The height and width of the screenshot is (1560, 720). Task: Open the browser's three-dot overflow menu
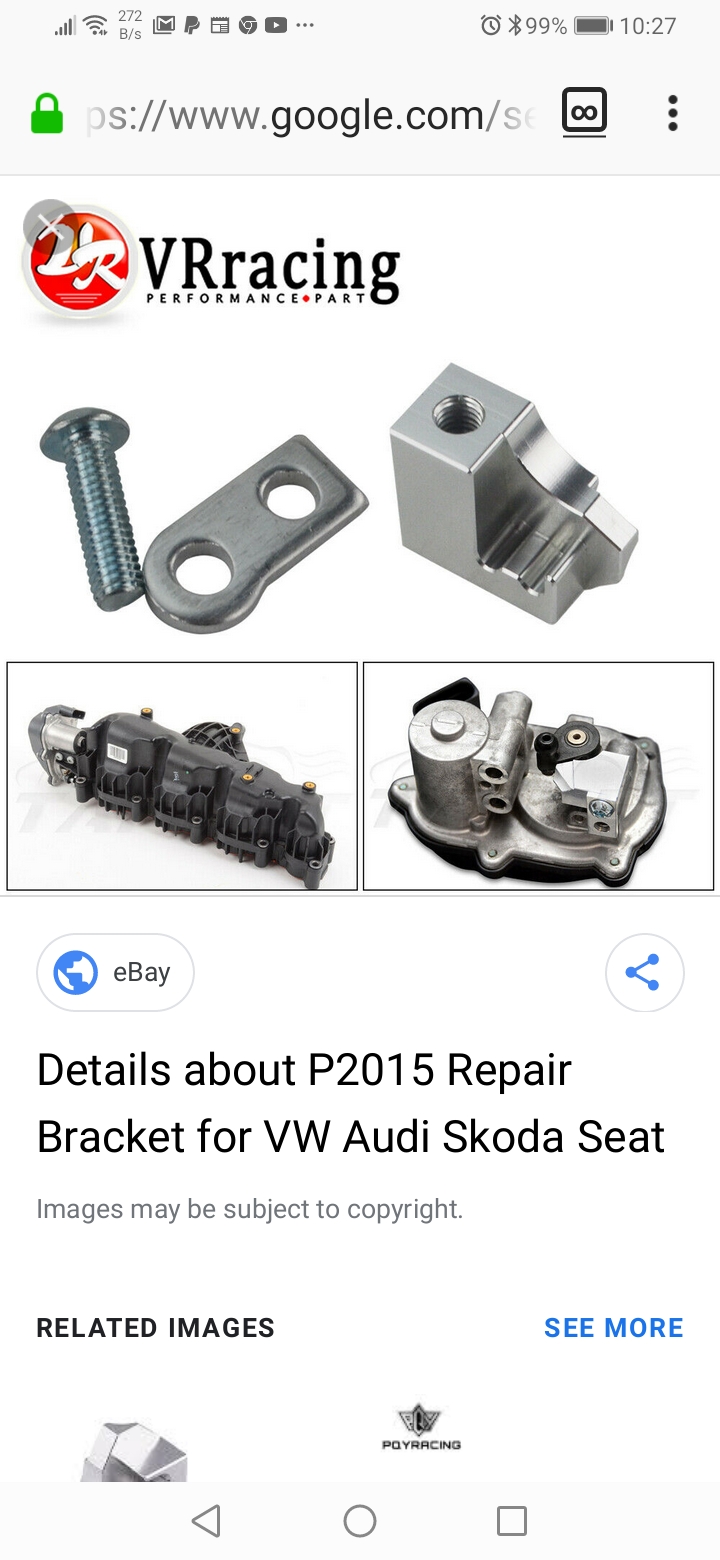[673, 113]
